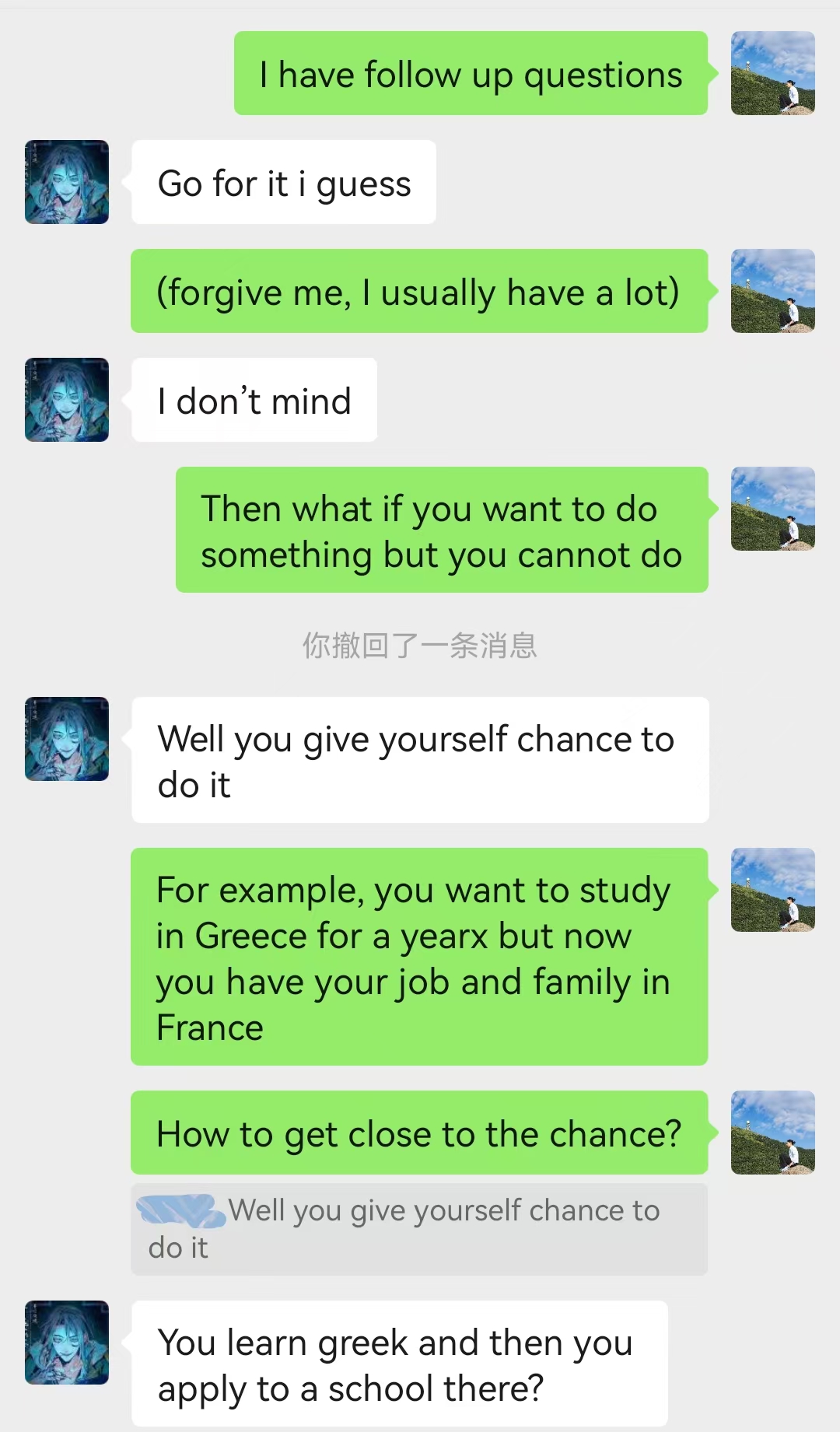Screen dimensions: 840x1432
Task: Tap the avatar next to "You learn greek" message
Action: (x=67, y=1343)
